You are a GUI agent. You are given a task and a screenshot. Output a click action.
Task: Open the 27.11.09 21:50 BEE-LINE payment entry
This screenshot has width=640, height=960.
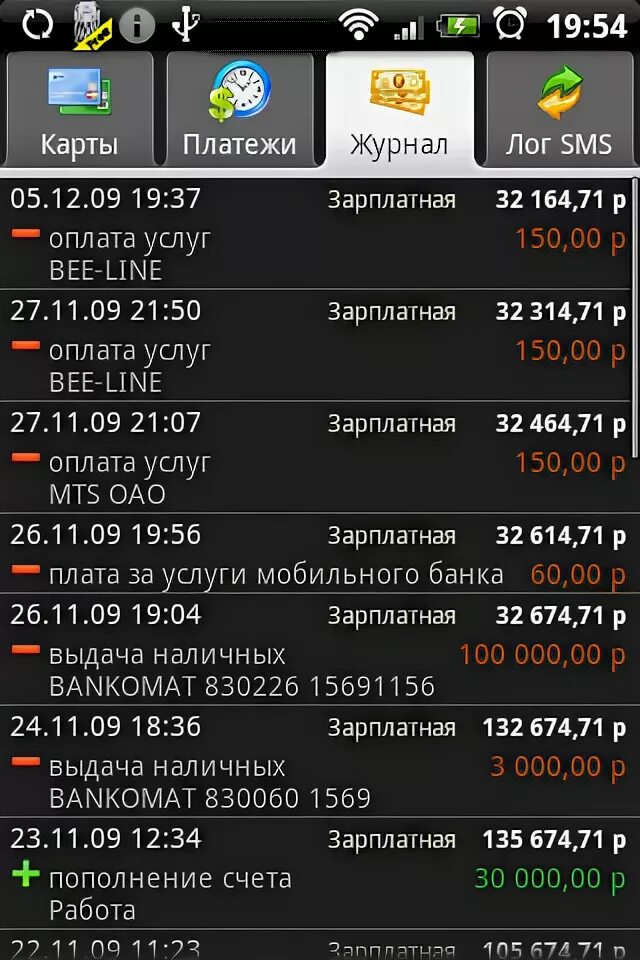click(318, 346)
